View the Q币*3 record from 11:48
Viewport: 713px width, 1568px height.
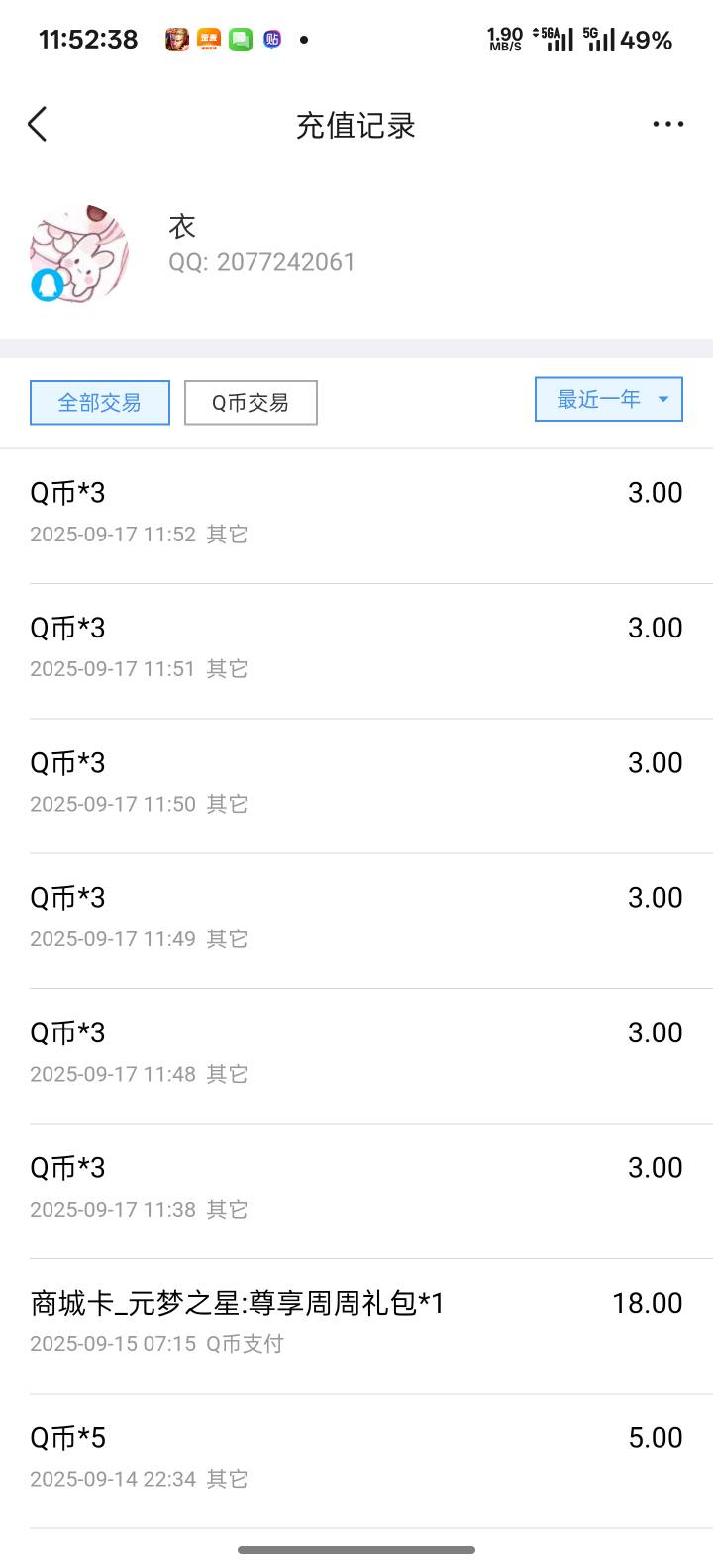point(356,1056)
